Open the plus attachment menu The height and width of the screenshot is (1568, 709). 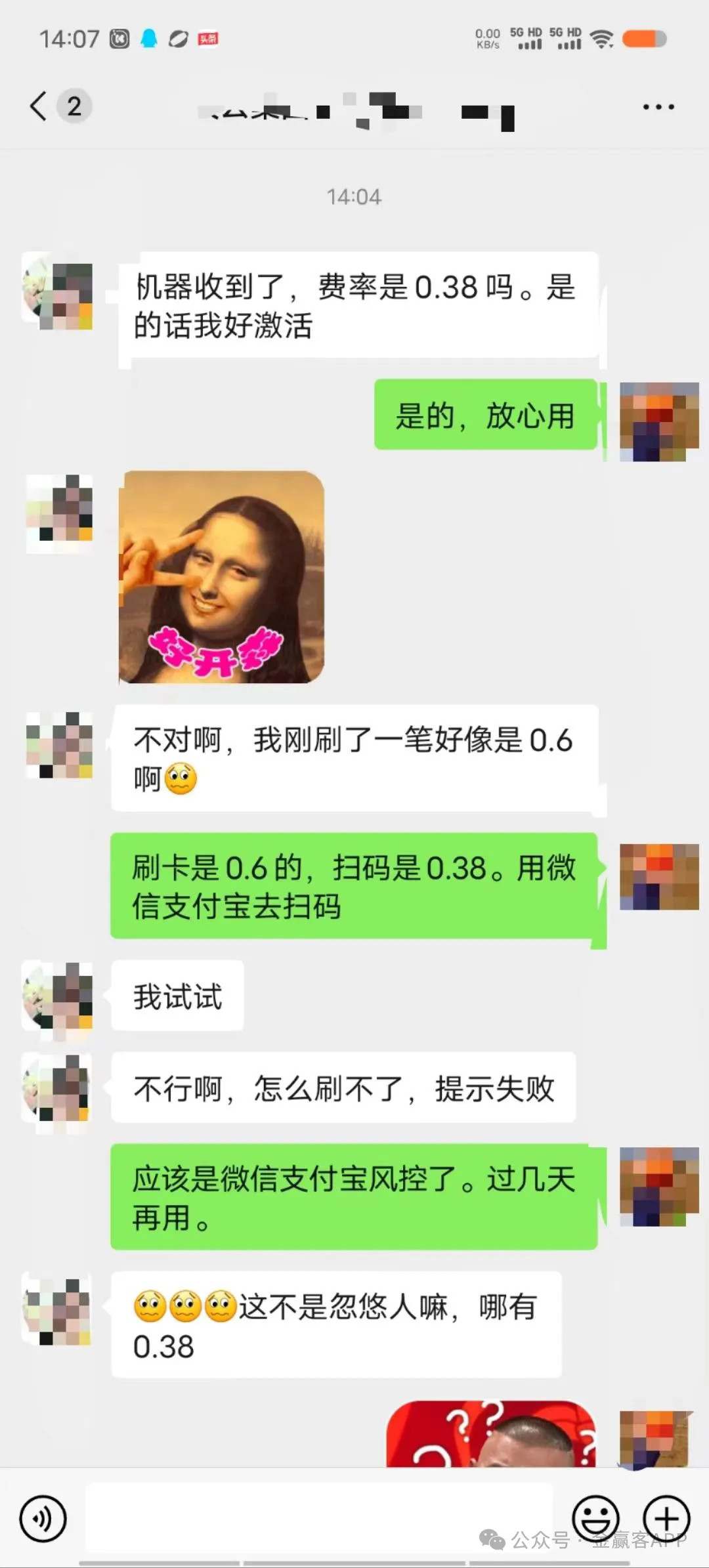pos(666,1517)
